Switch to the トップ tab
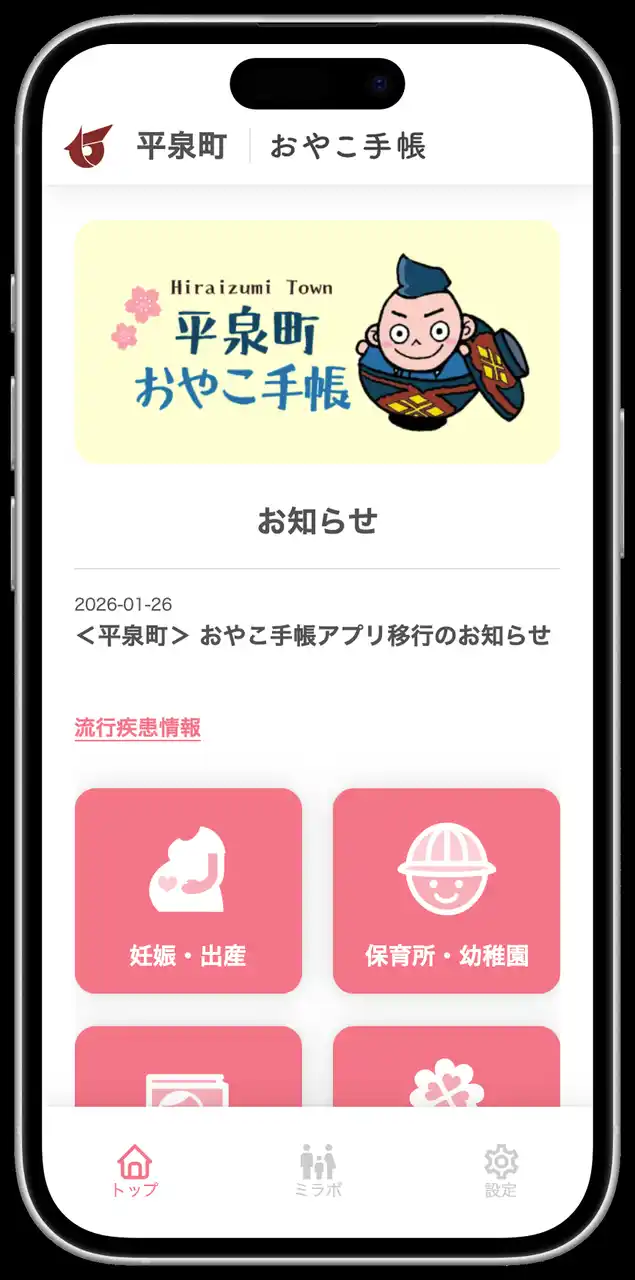635x1280 pixels. tap(134, 1171)
